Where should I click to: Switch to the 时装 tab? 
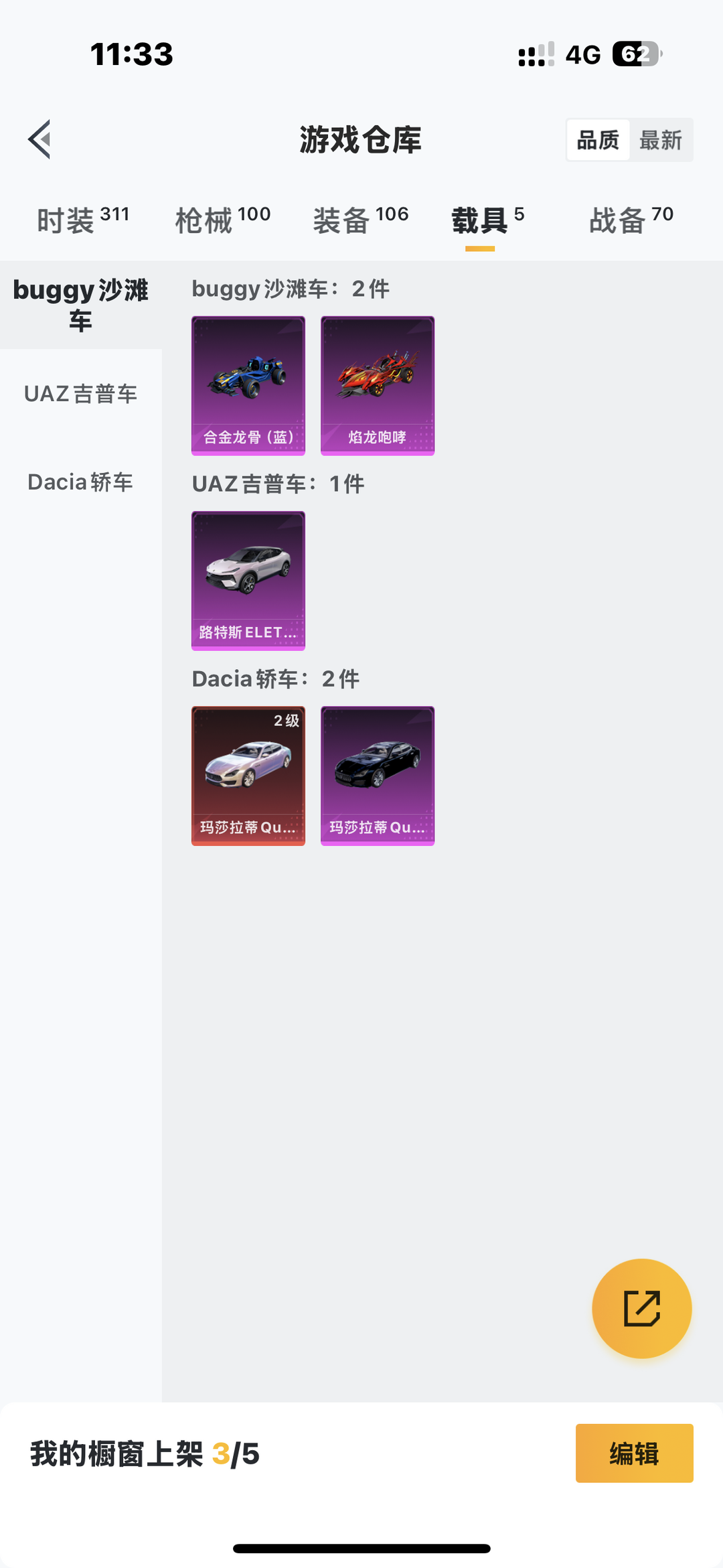83,220
